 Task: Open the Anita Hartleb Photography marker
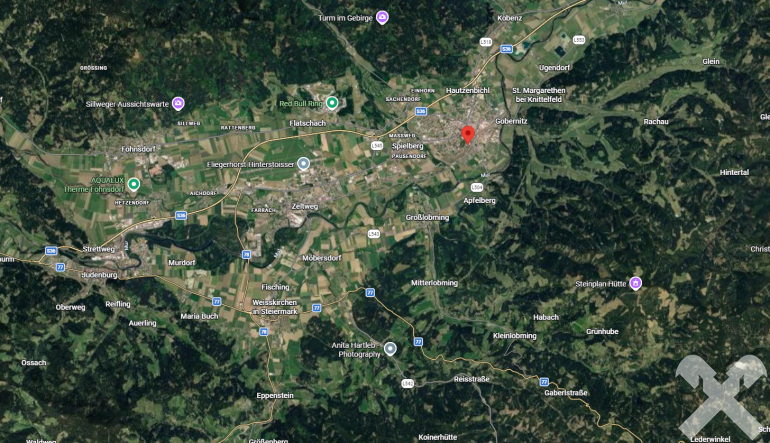click(390, 349)
